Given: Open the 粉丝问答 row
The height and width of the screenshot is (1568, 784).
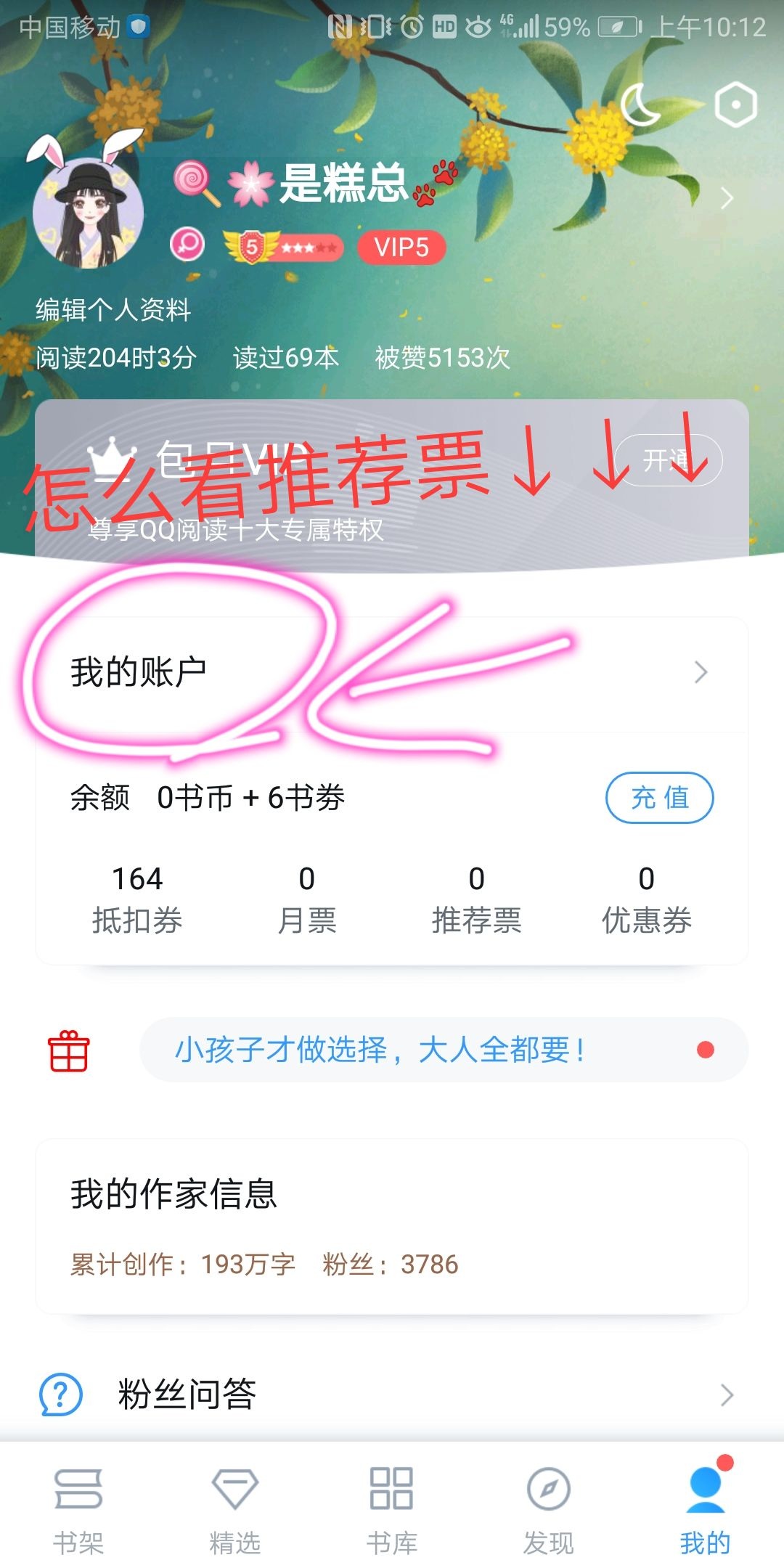Looking at the screenshot, I should 392,1395.
